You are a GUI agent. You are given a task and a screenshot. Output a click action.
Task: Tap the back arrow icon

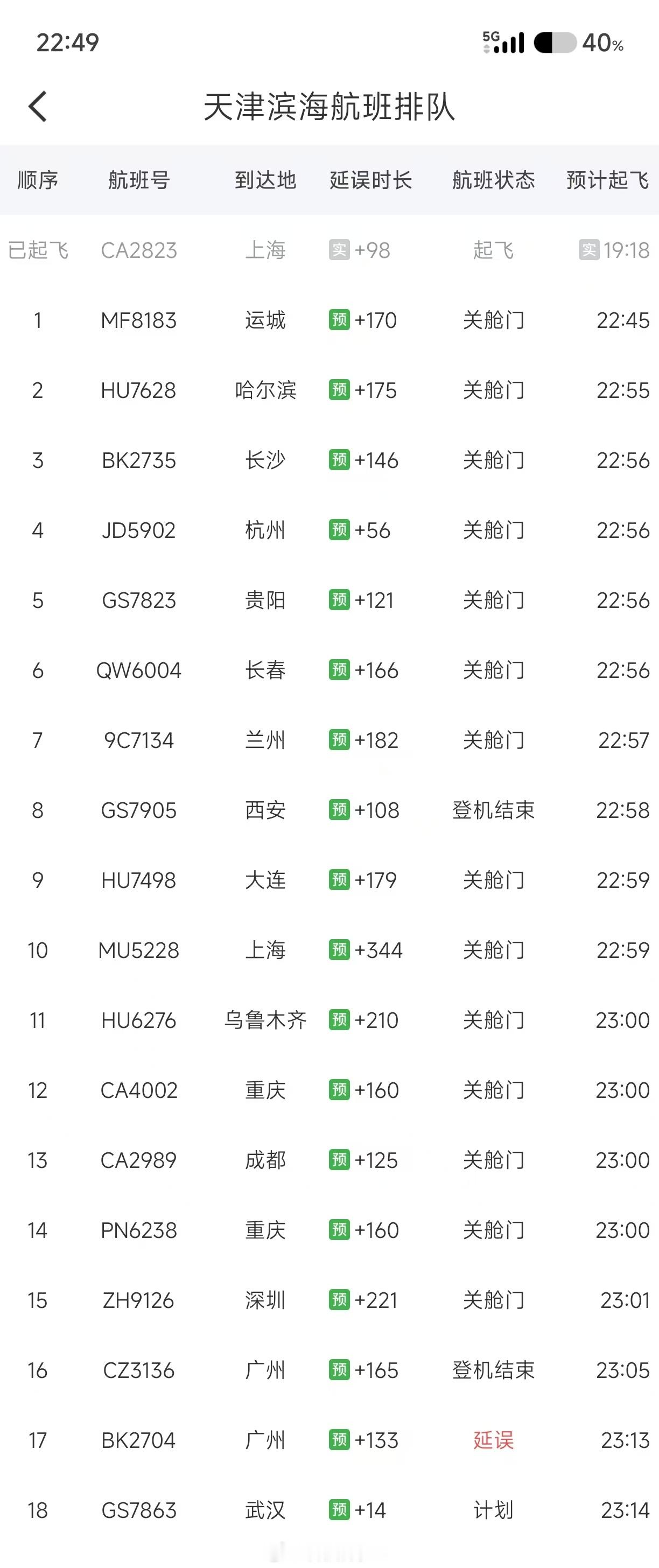click(38, 106)
